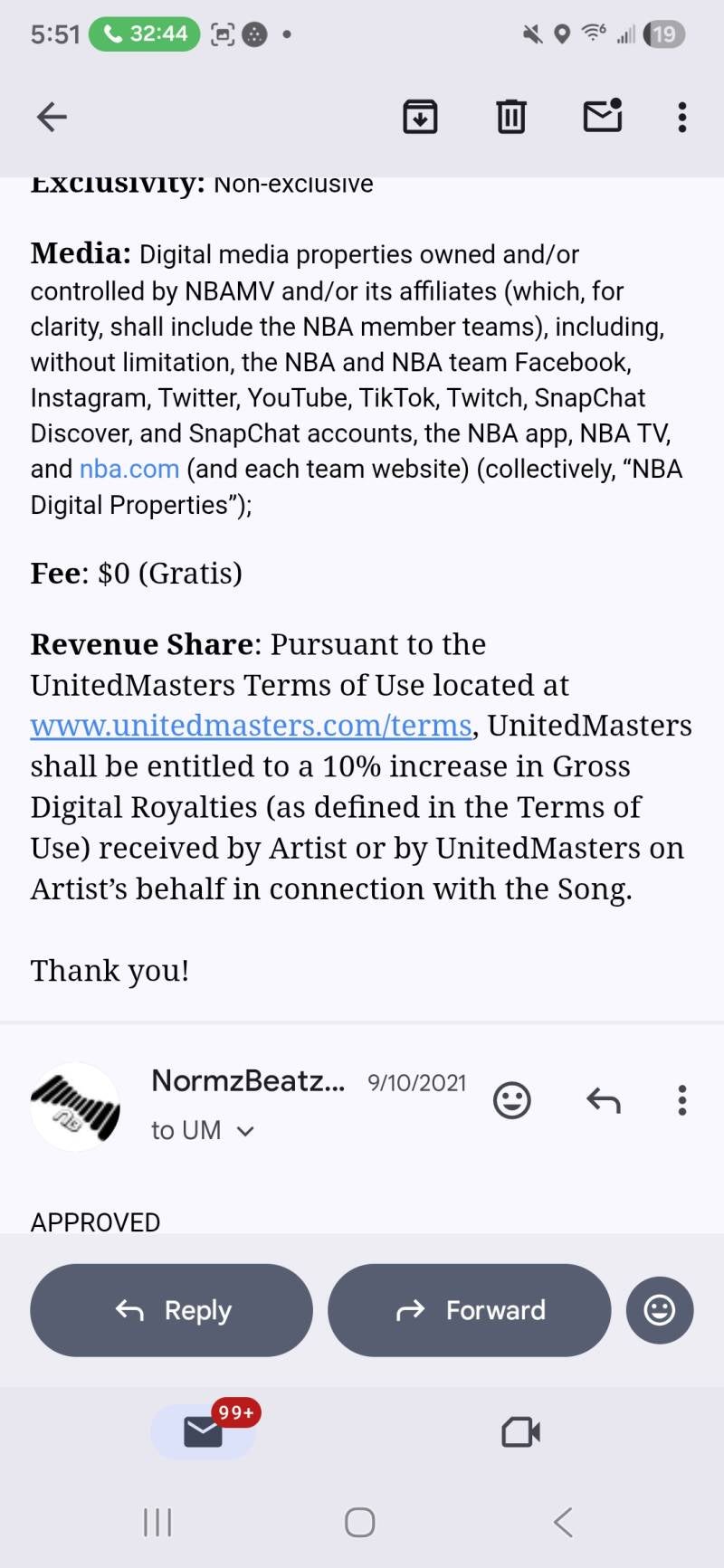Screen dimensions: 724x1568
Task: Open the top bar overflow menu
Action: tap(682, 117)
